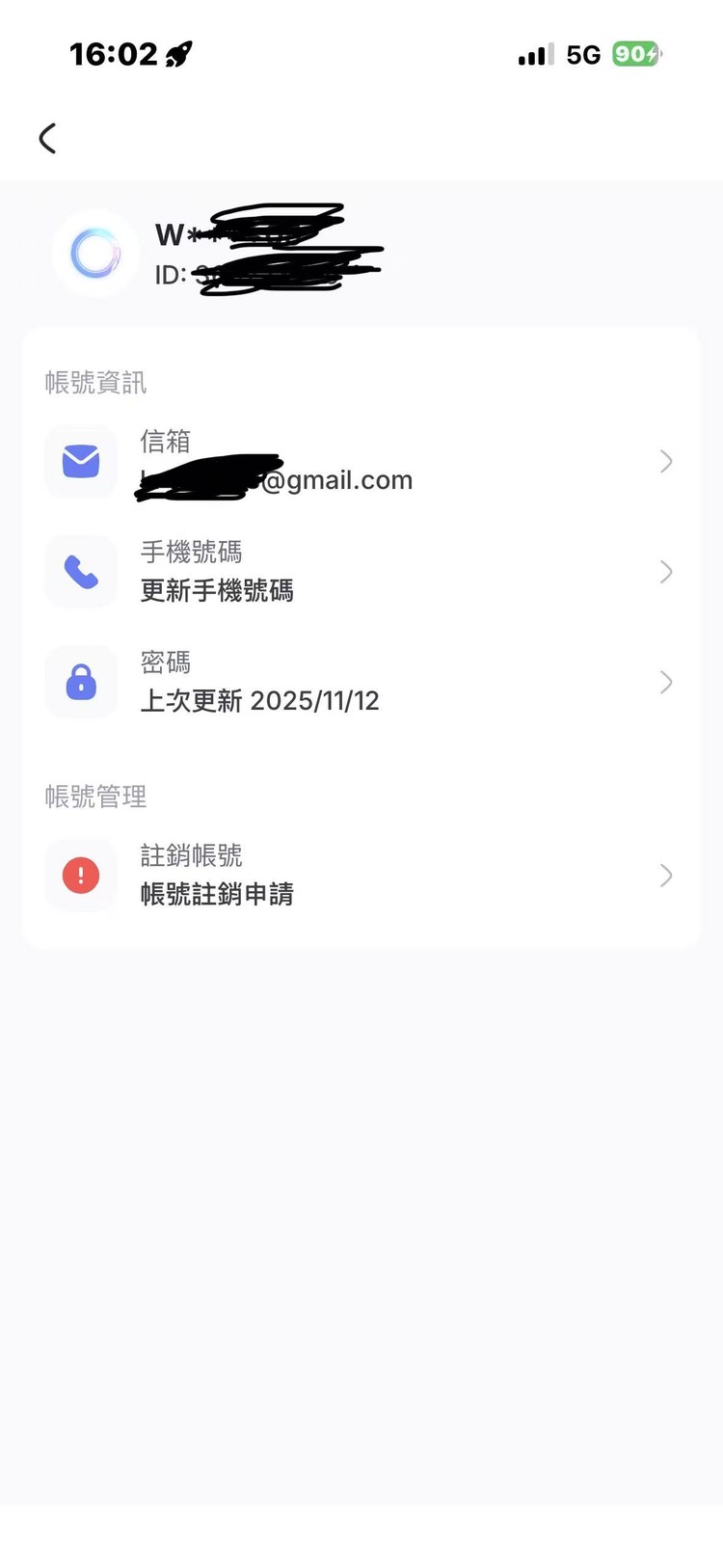Tap the 5G network indicator

coord(582,54)
